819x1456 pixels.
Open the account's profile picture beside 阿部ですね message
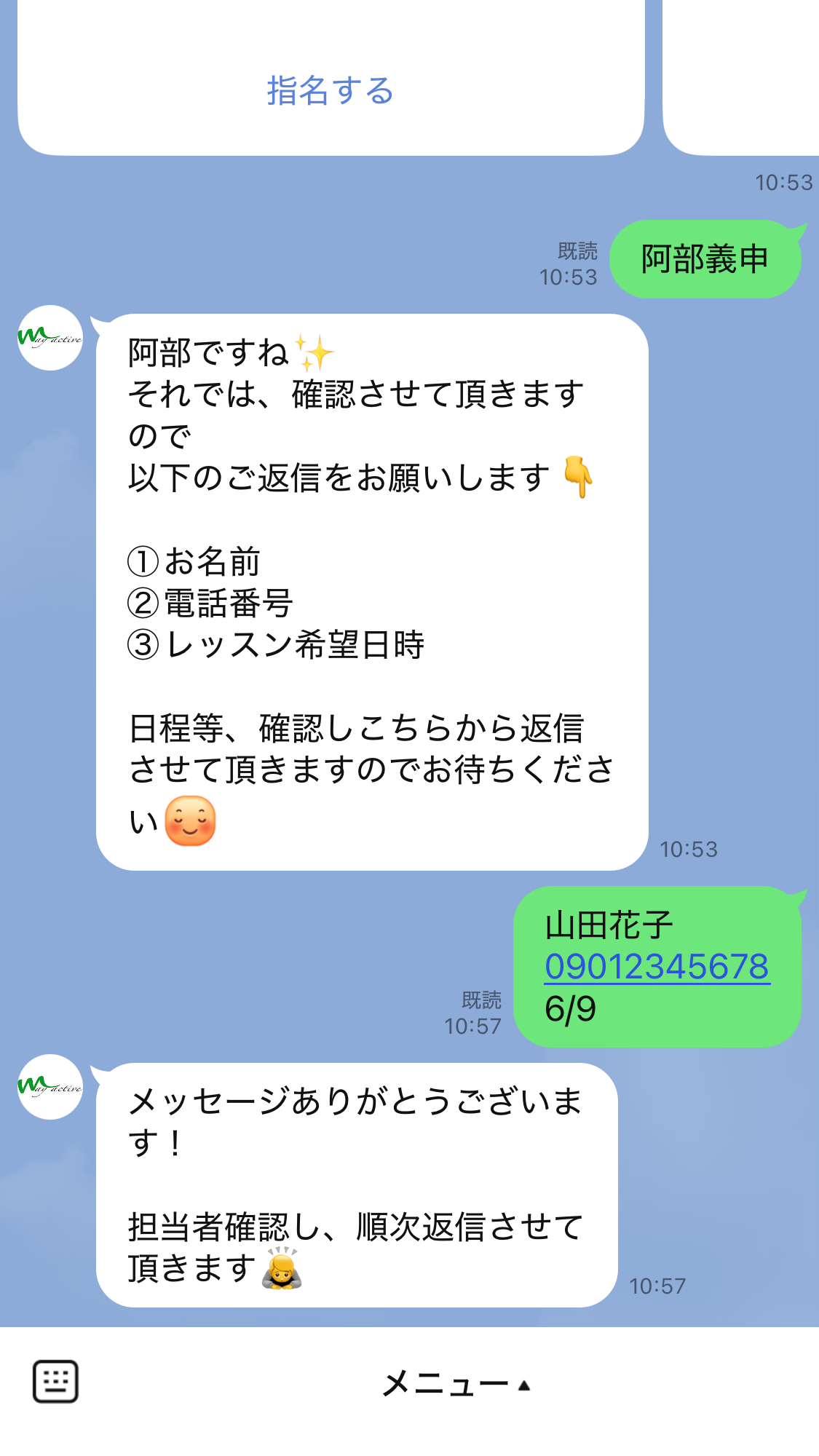tap(50, 338)
